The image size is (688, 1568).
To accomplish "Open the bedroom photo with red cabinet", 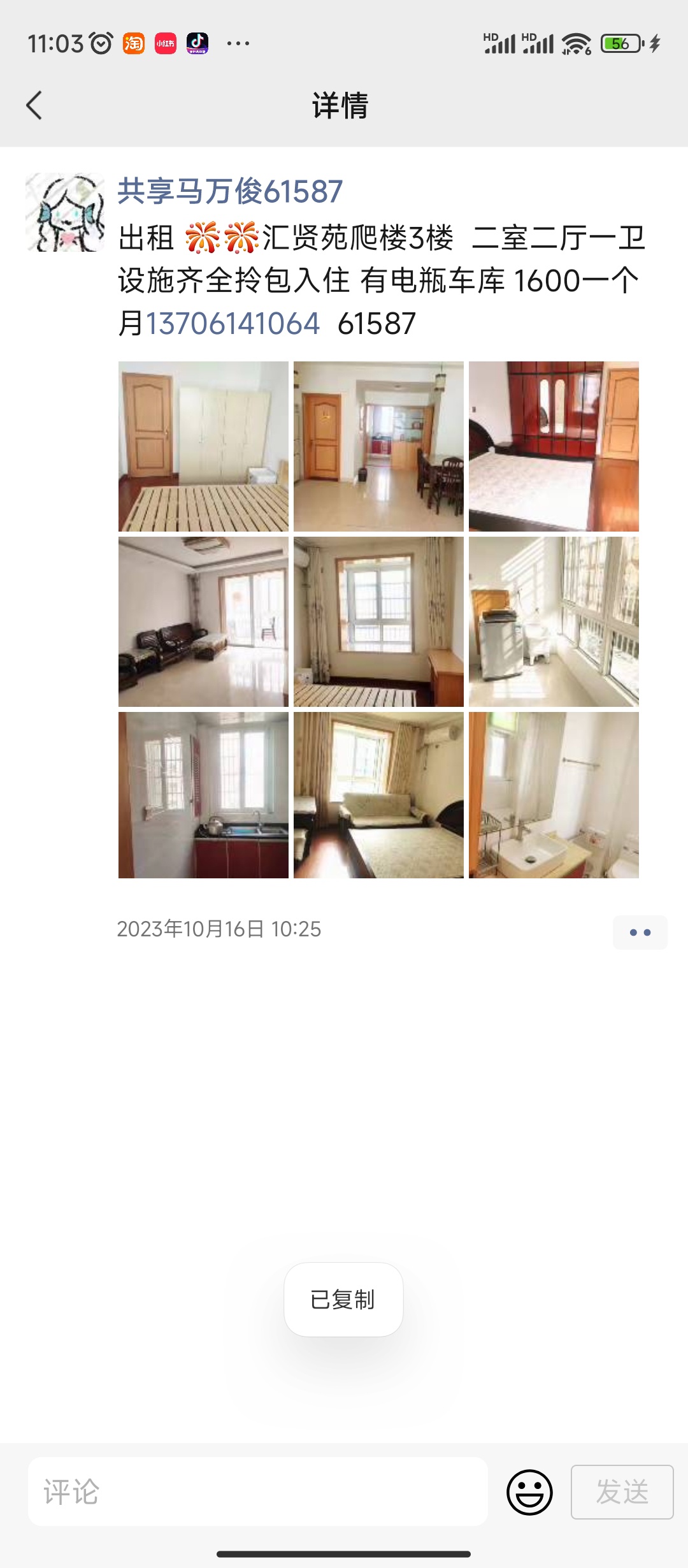I will point(554,446).
